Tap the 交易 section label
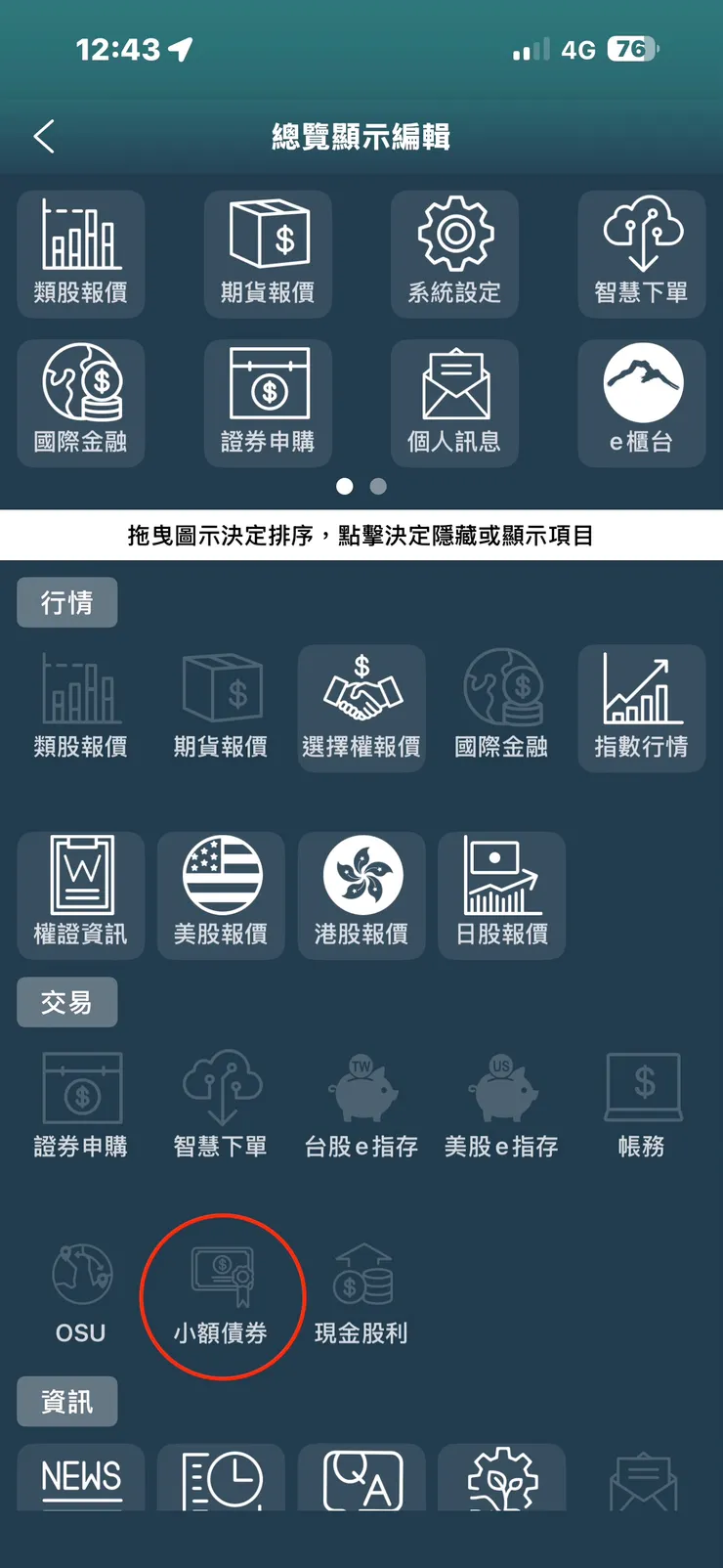The width and height of the screenshot is (723, 1568). [66, 1002]
